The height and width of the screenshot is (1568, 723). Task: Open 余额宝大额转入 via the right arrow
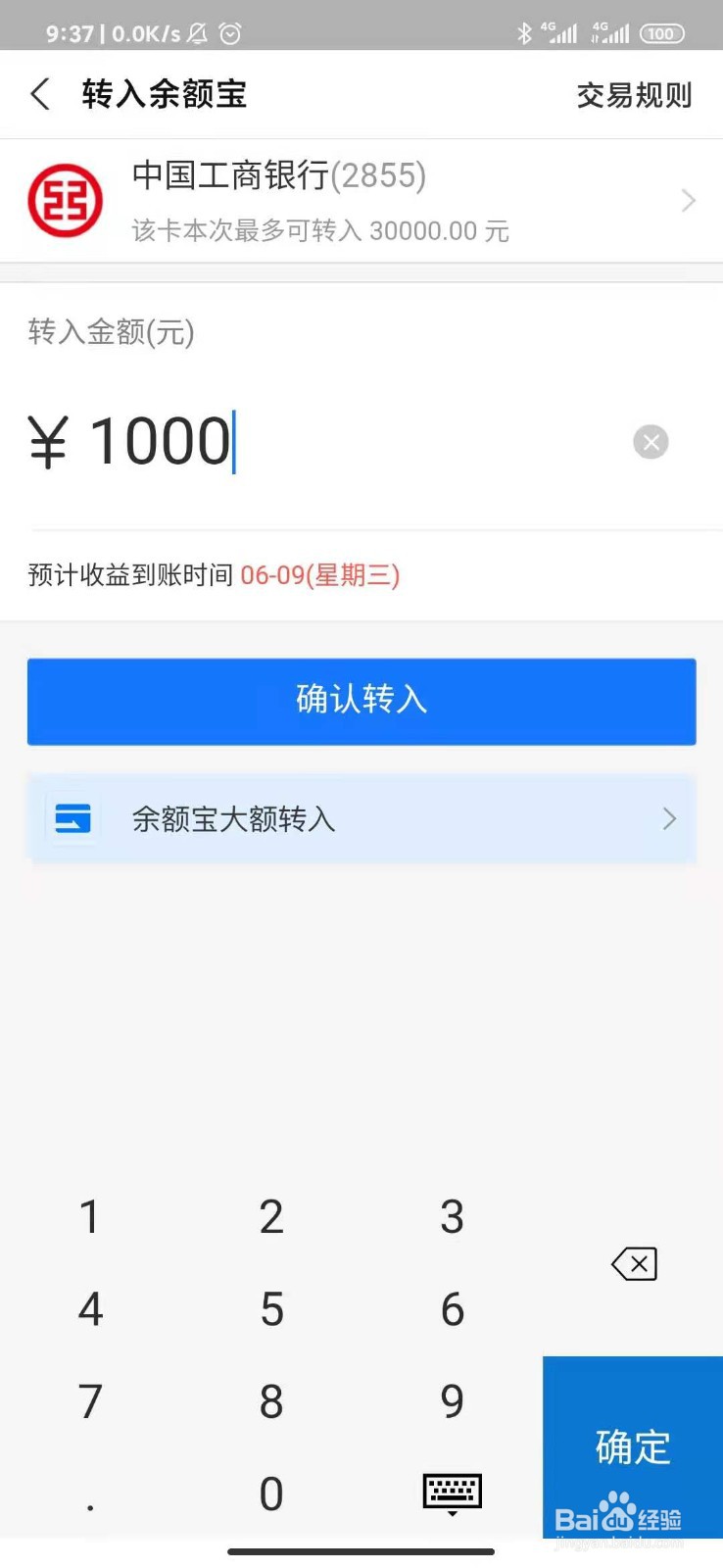670,818
